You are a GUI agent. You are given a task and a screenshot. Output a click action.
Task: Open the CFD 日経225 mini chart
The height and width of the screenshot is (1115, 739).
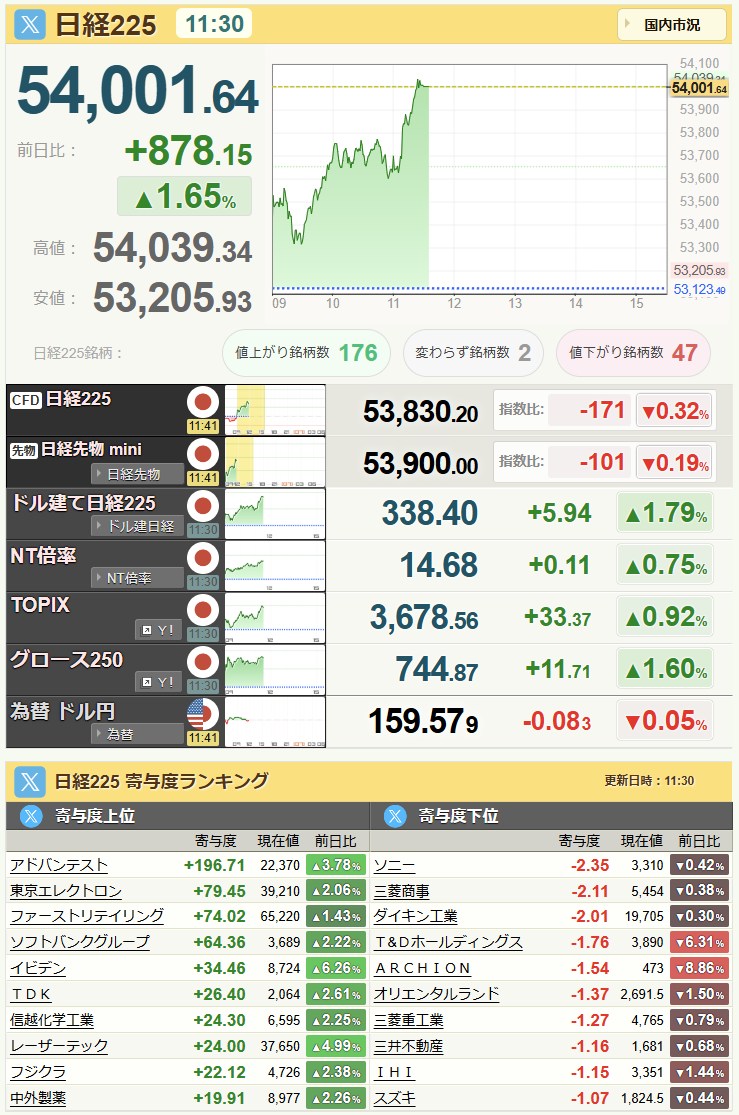point(275,410)
